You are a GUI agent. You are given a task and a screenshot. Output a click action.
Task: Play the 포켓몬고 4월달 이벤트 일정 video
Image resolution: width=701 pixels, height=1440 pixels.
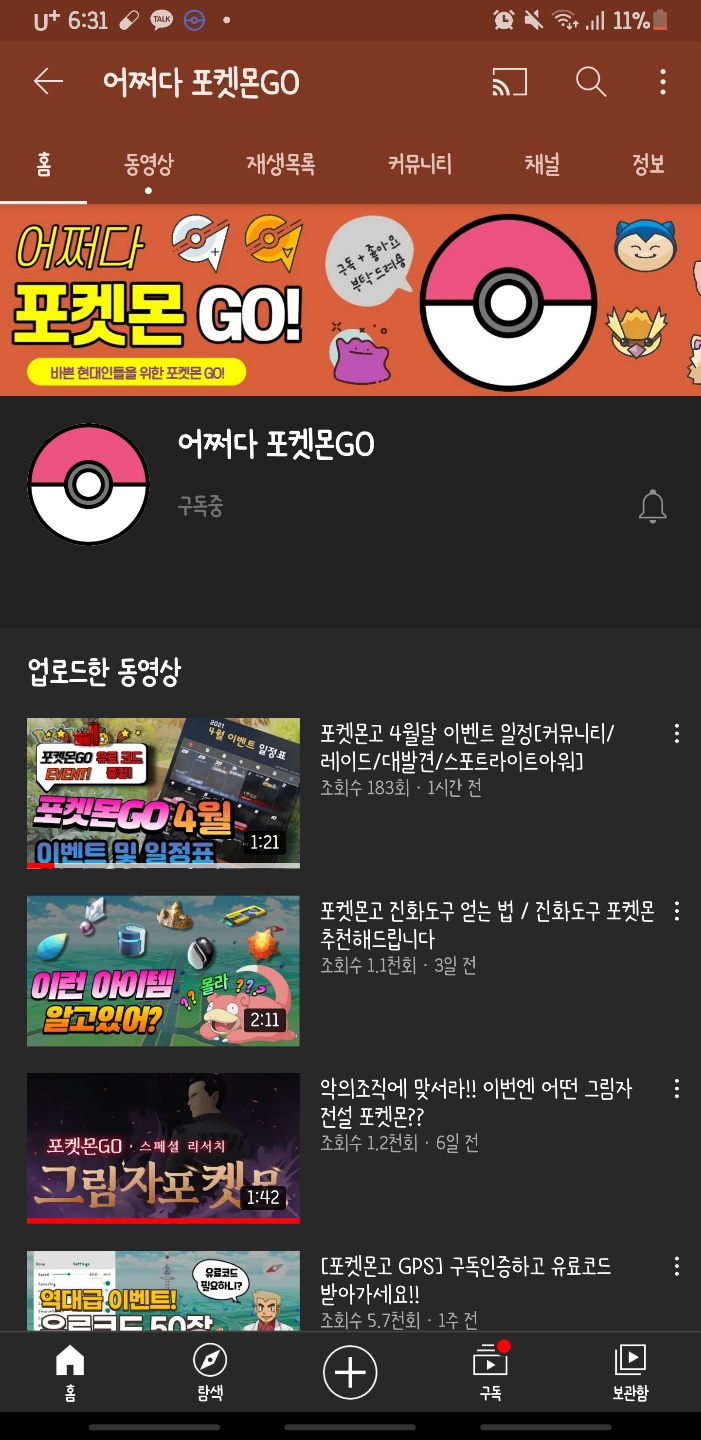pyautogui.click(x=163, y=792)
